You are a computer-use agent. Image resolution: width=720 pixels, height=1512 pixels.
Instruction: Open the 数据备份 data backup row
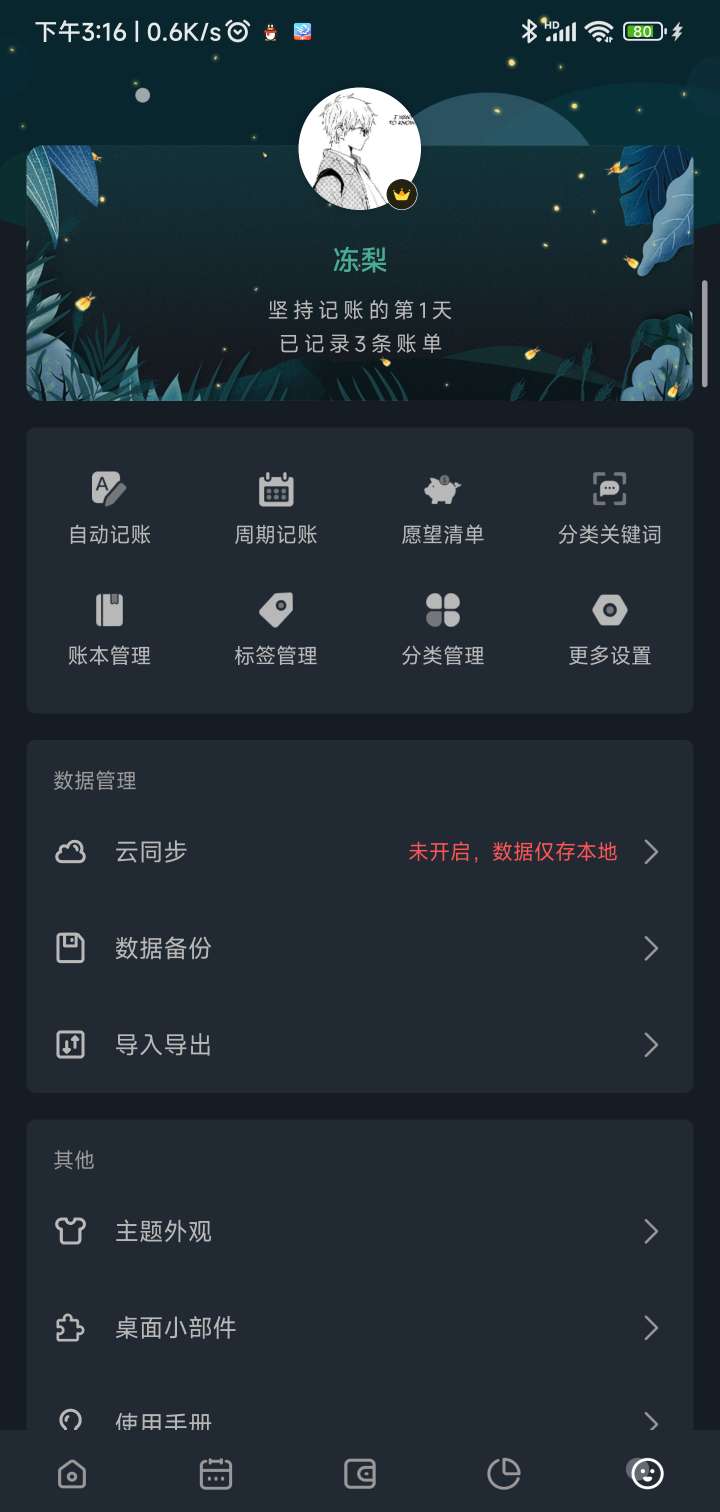[x=359, y=948]
